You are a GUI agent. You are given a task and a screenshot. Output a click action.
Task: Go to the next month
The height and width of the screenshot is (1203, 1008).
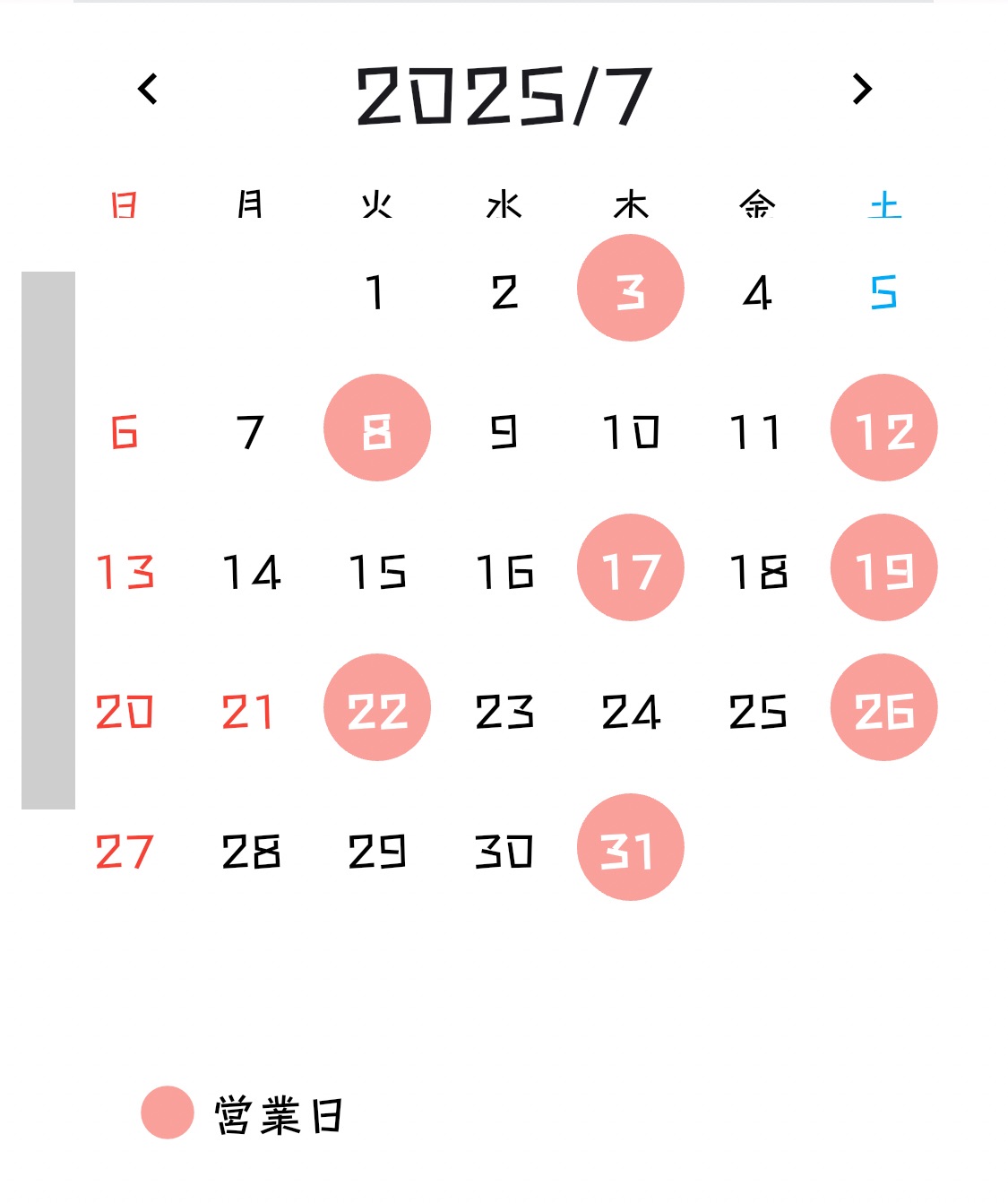(862, 89)
